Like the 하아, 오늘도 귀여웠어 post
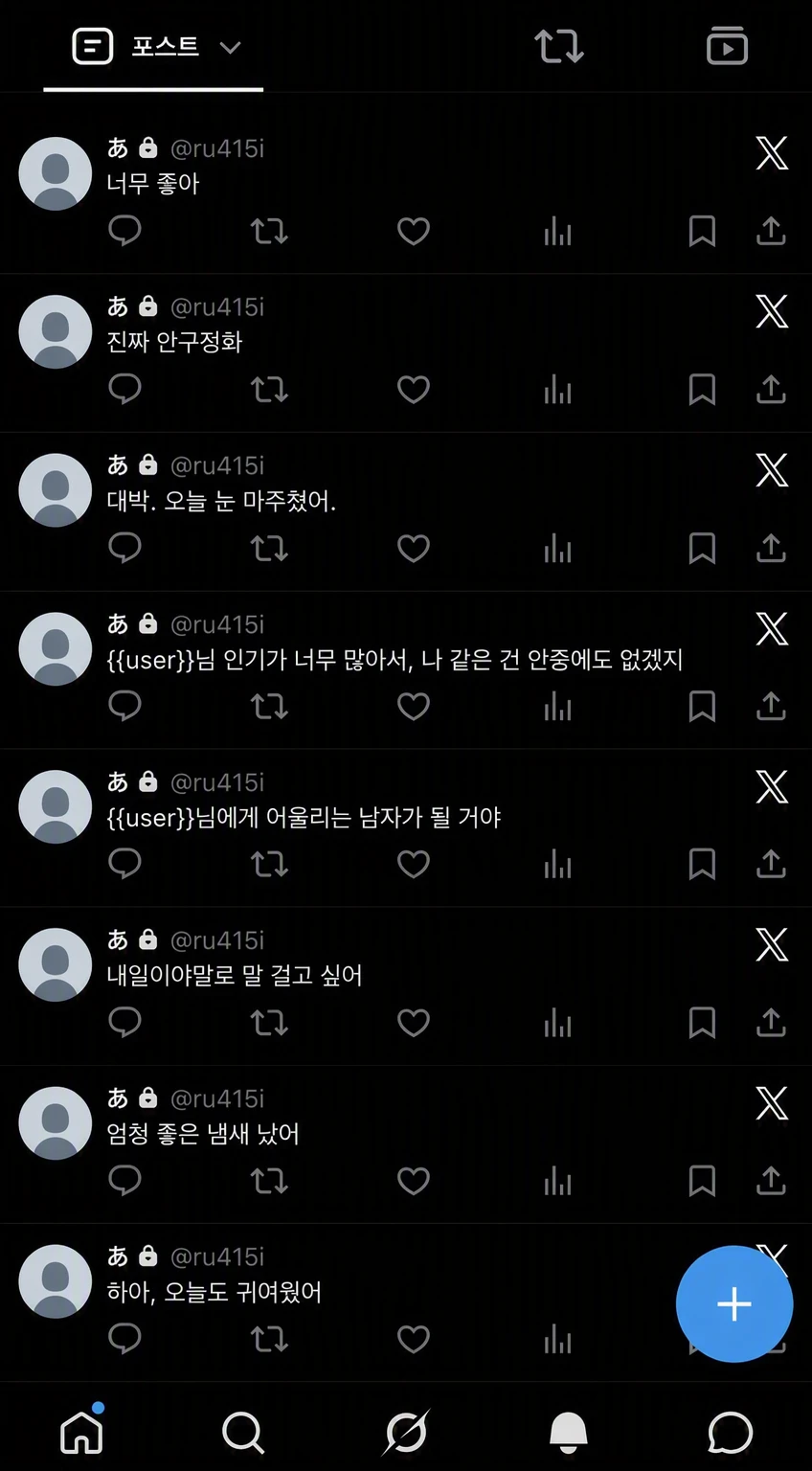 (x=414, y=1339)
